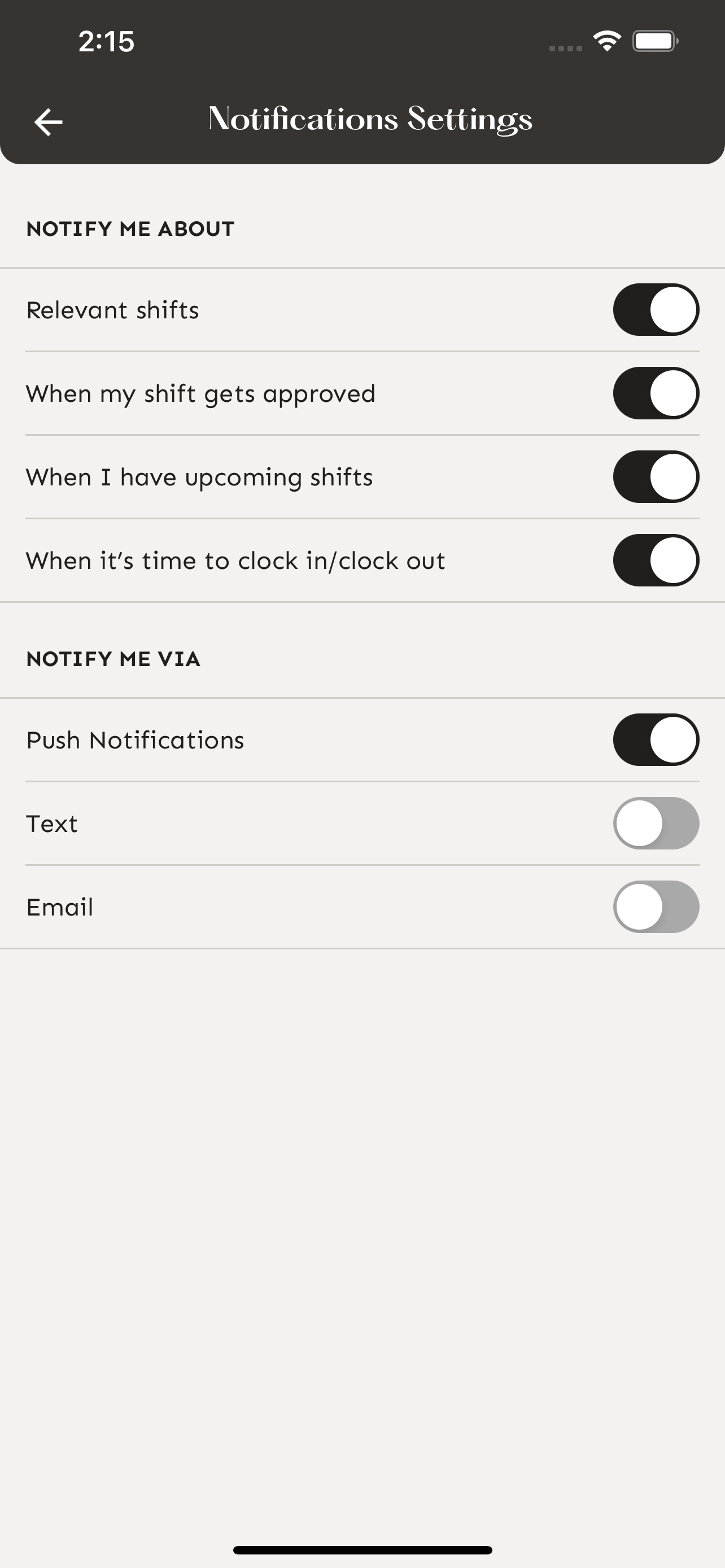Enable Email notifications
Viewport: 725px width, 1568px height.
656,906
